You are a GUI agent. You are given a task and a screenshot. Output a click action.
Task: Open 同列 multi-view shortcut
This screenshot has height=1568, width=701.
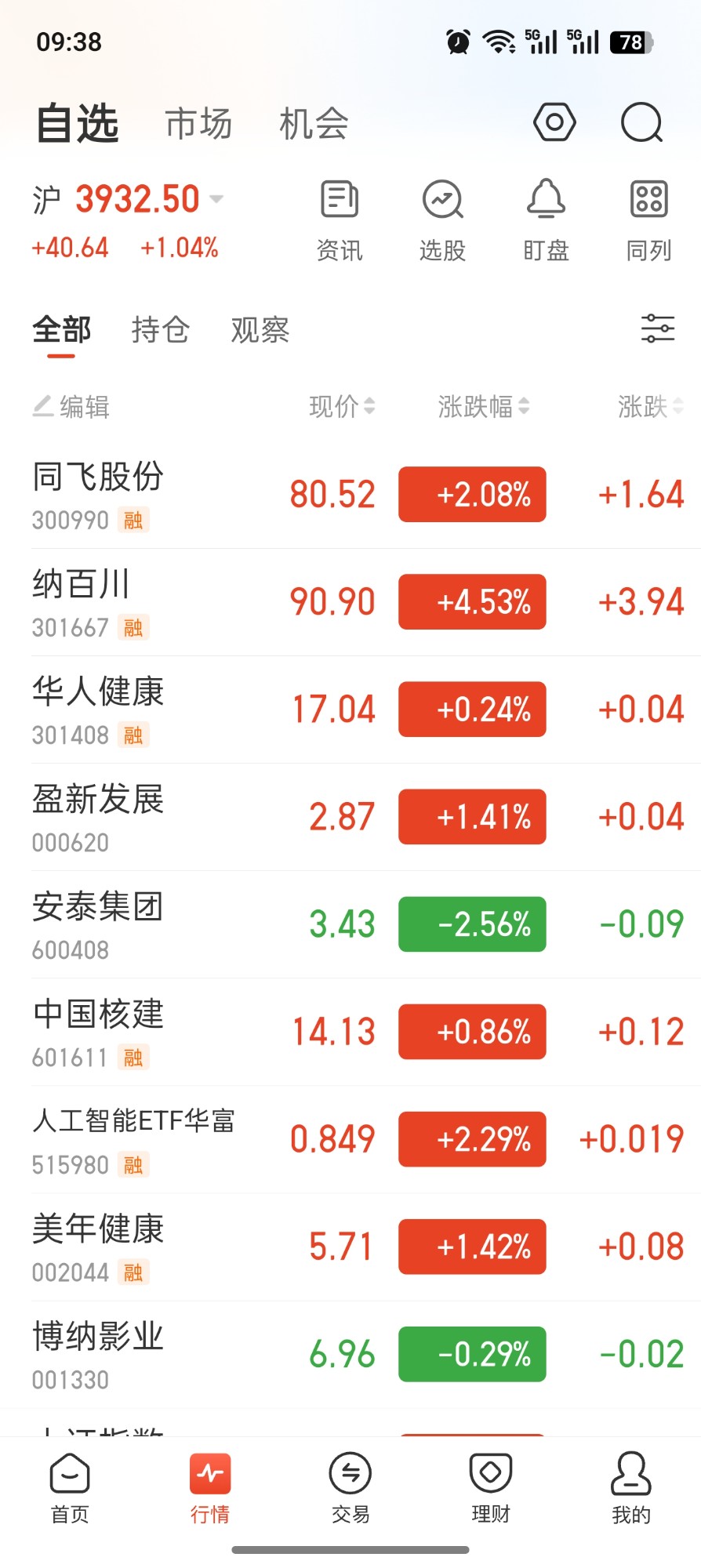coord(648,221)
